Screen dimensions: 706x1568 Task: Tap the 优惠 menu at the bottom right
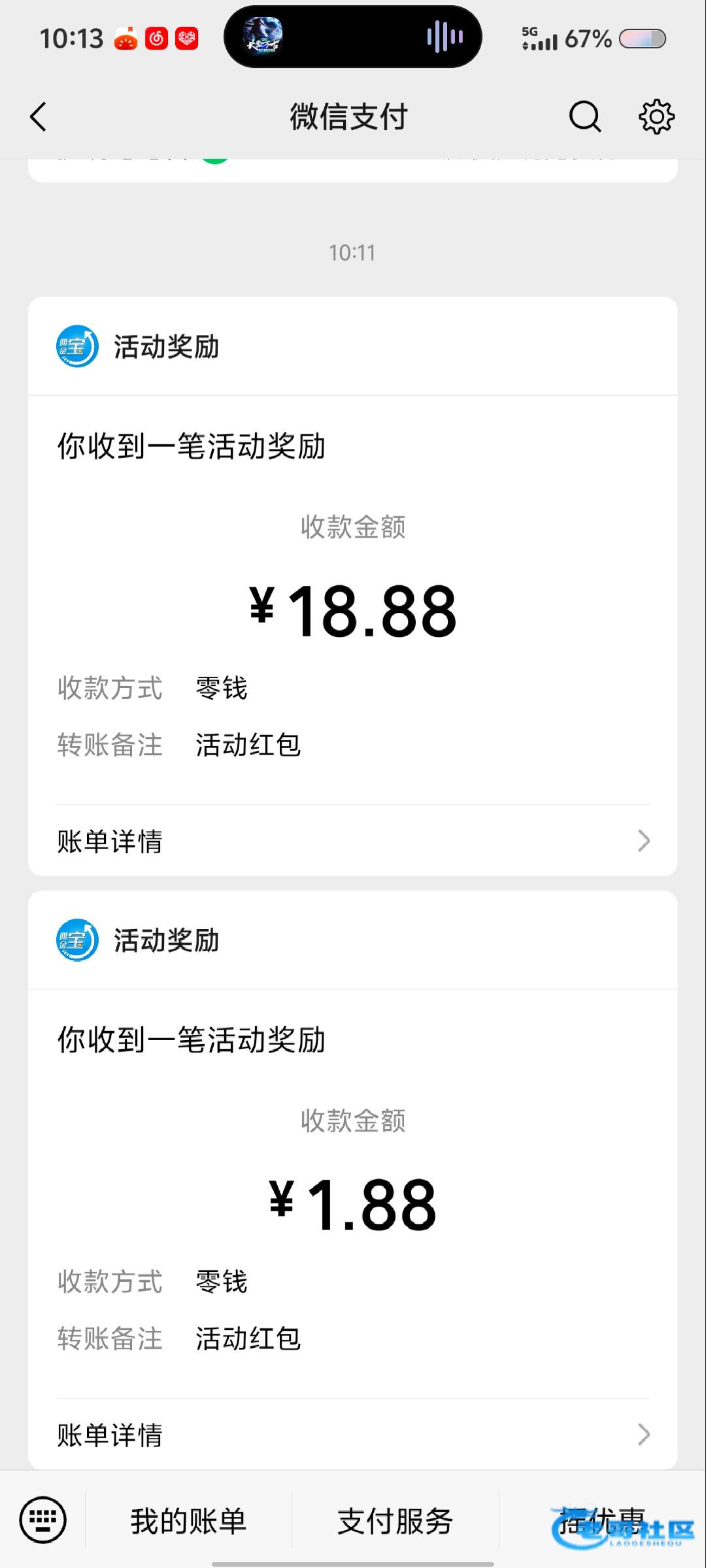point(602,1521)
